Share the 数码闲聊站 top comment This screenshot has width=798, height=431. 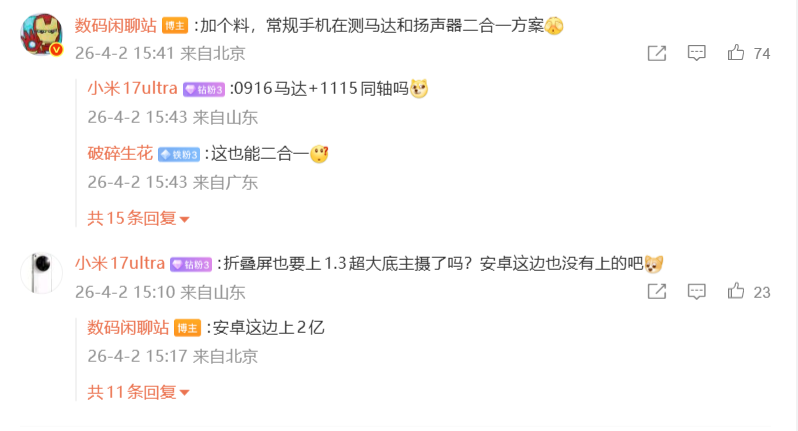(x=657, y=53)
